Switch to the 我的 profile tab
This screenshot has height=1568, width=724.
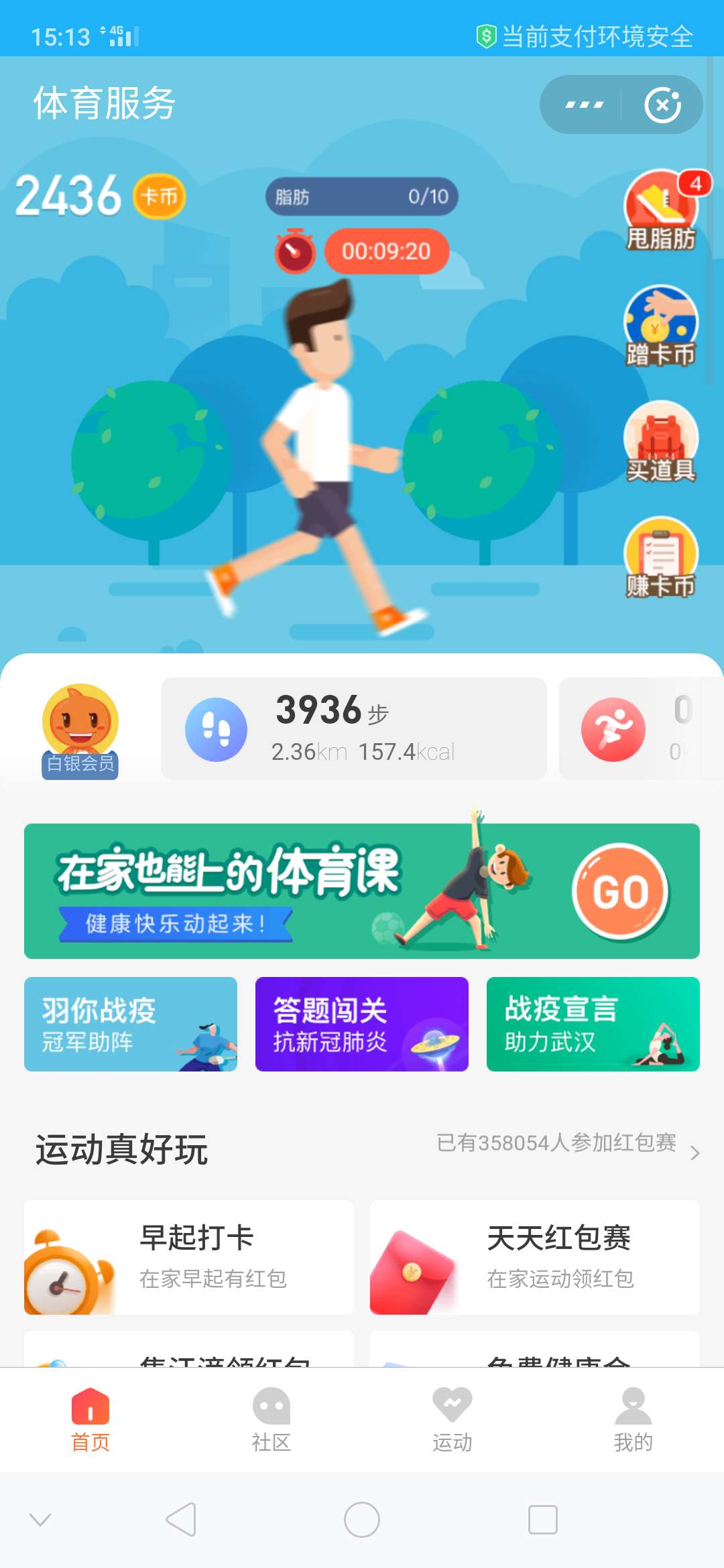[x=632, y=1421]
